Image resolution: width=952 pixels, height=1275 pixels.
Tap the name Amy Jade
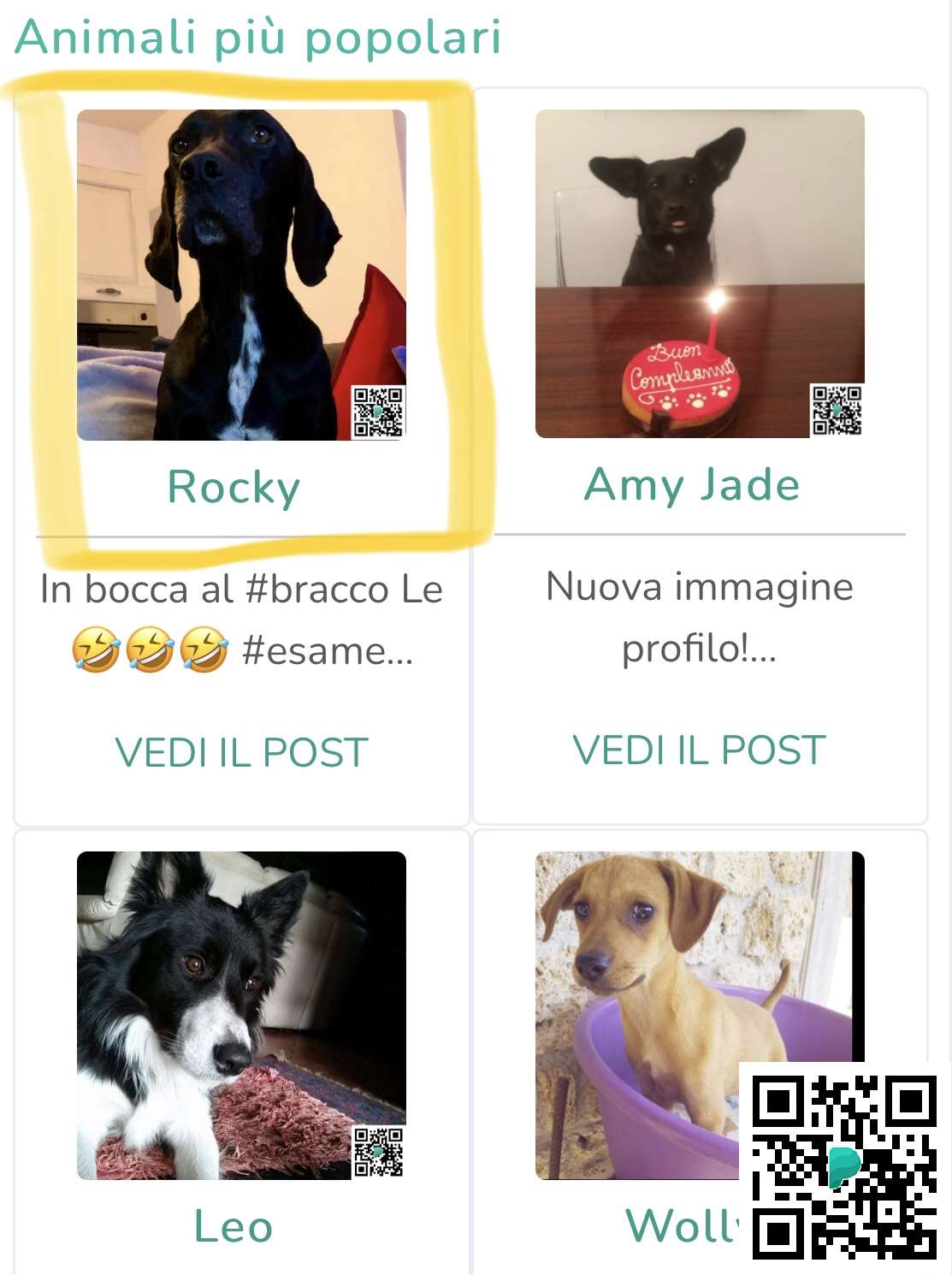point(692,484)
